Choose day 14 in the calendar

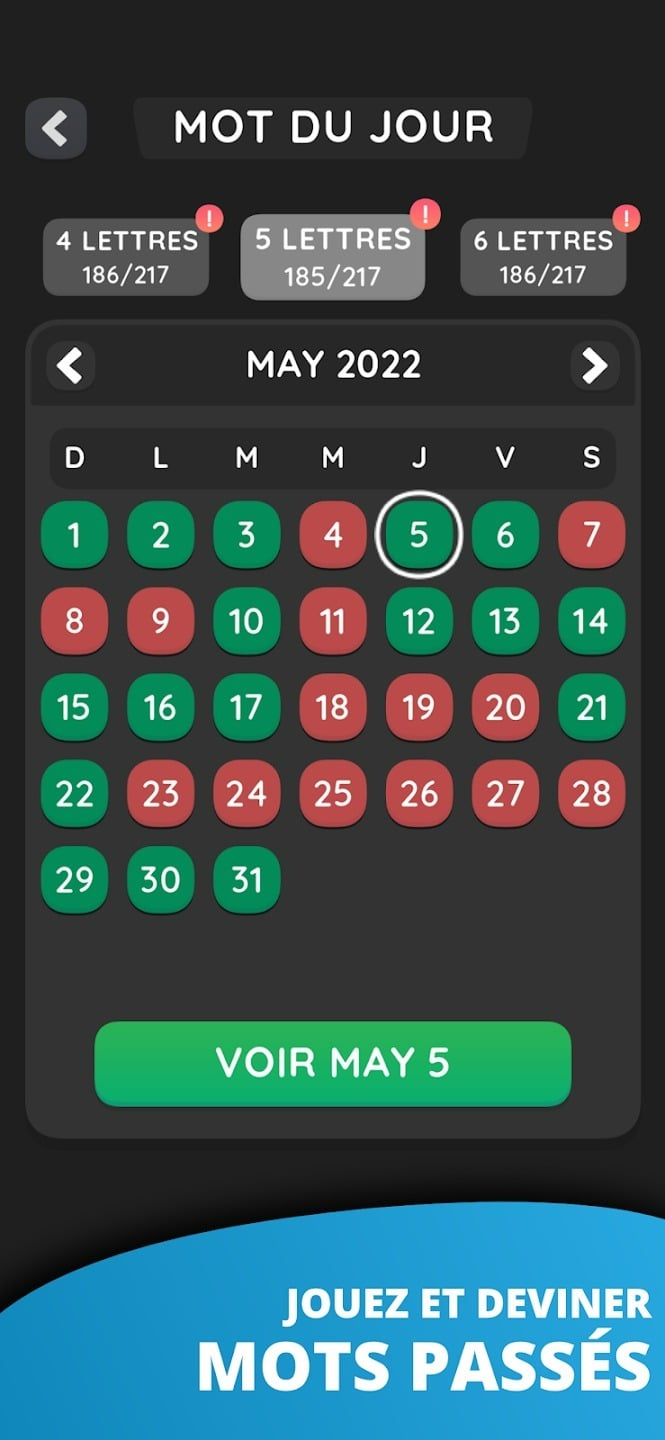tap(592, 621)
